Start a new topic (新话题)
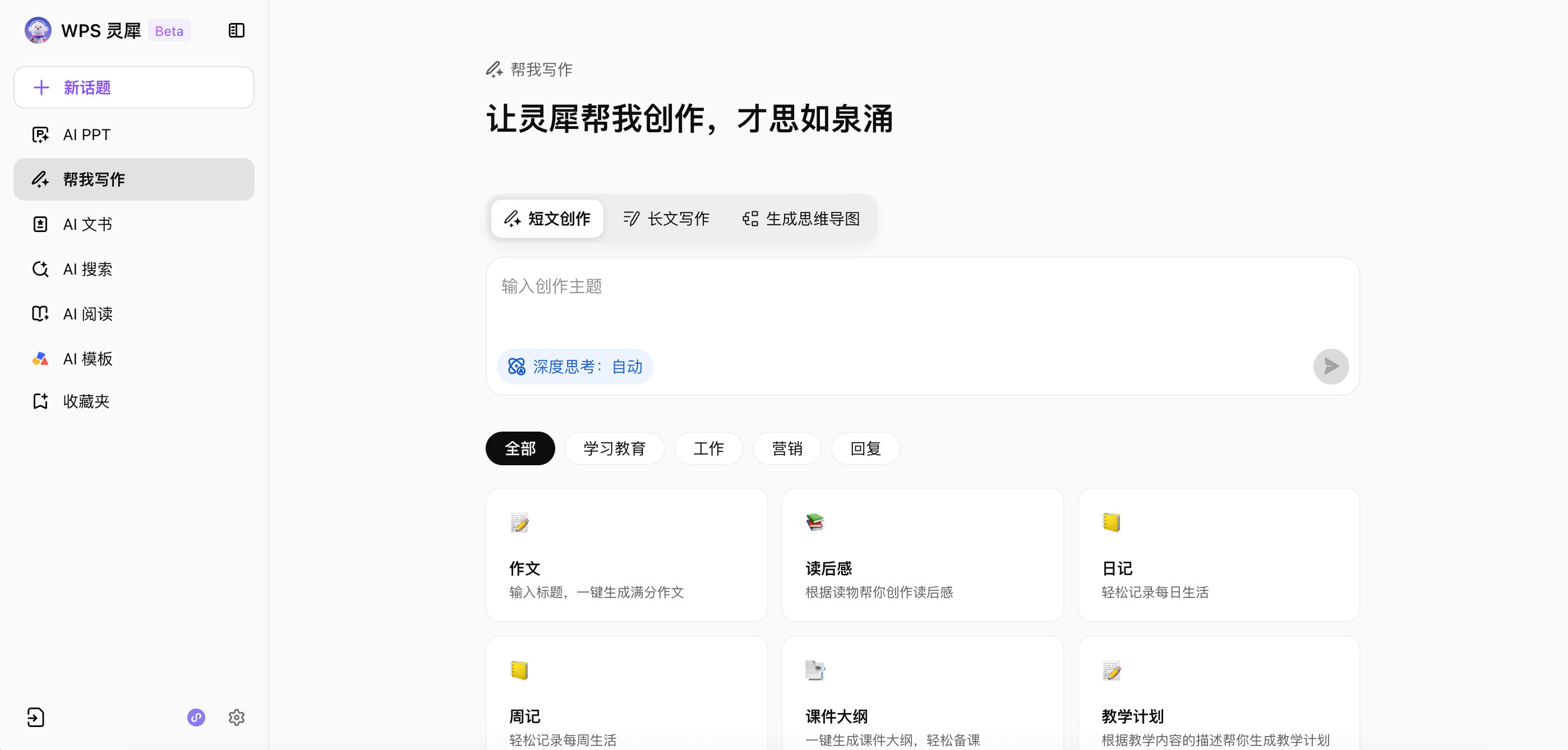Screen dimensions: 1568x750 (x=134, y=87)
